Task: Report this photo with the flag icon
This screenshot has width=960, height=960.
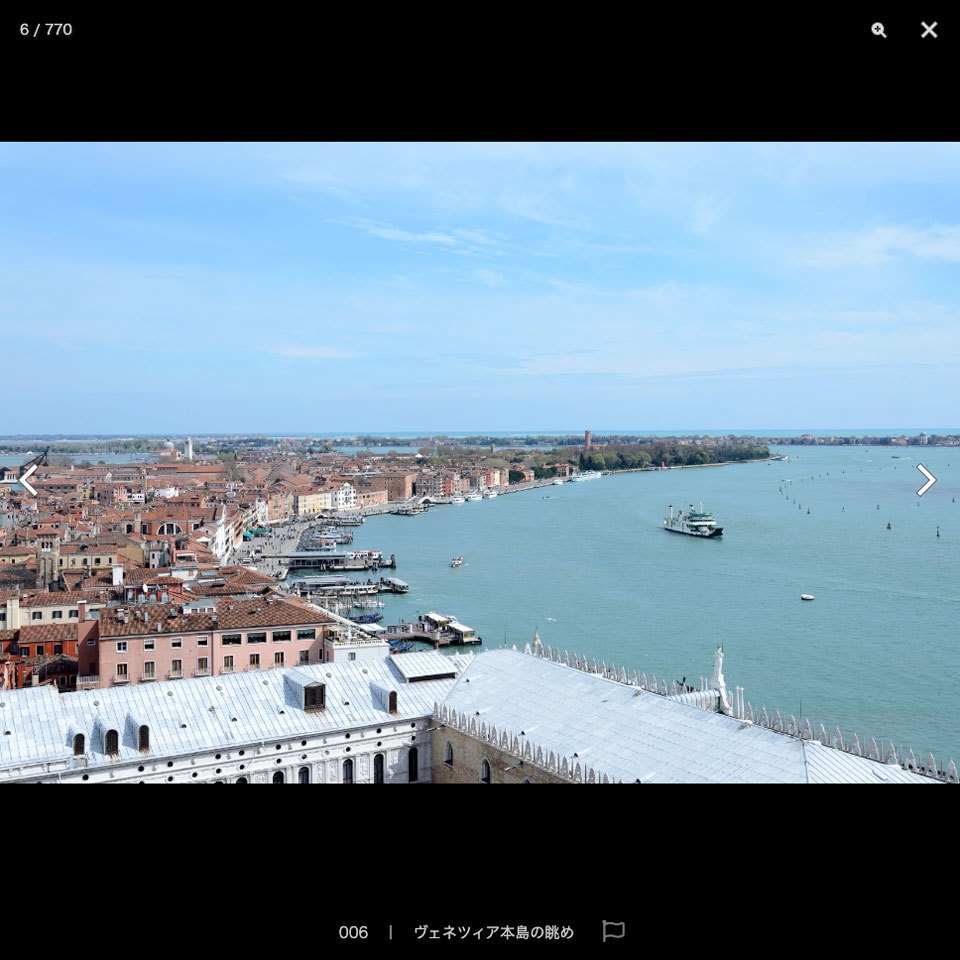Action: [x=613, y=931]
